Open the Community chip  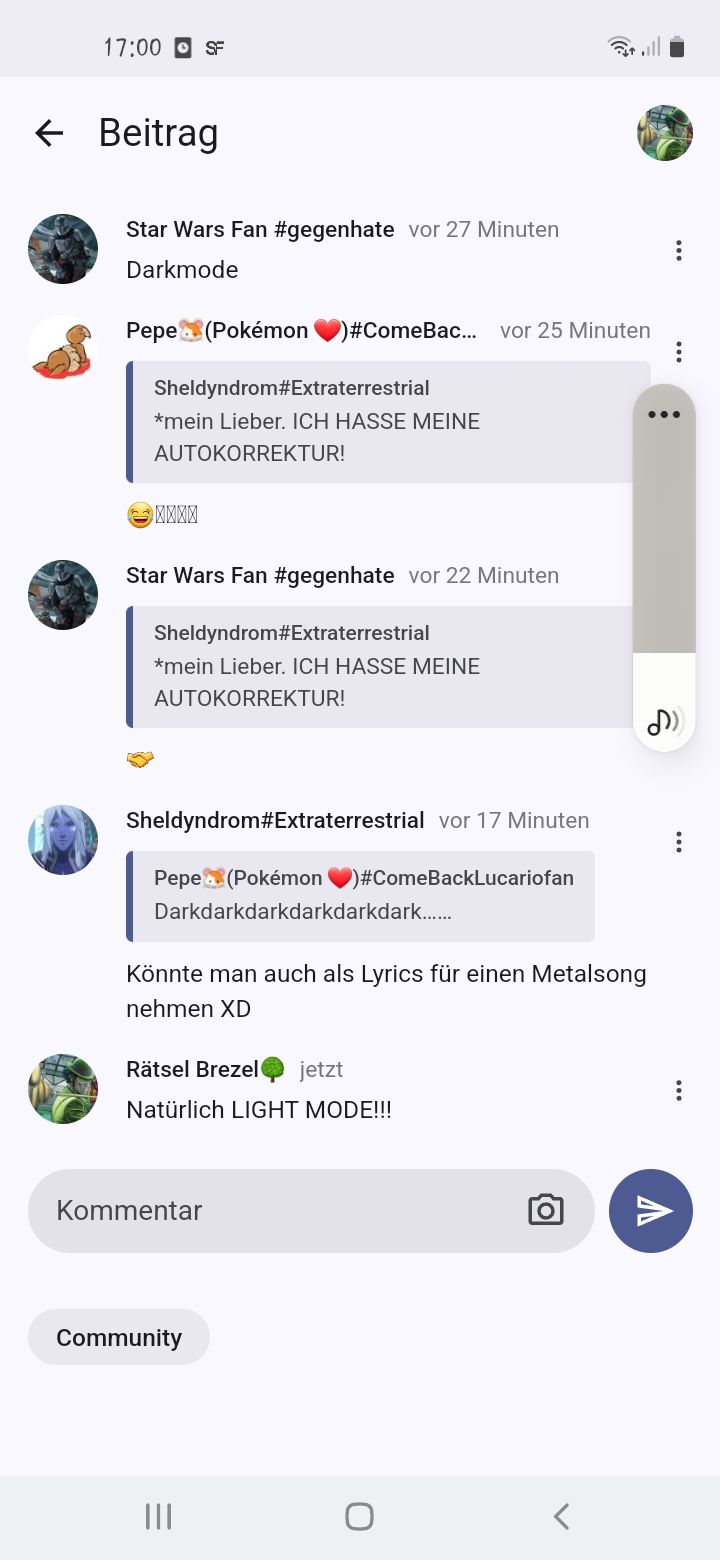click(x=119, y=1337)
